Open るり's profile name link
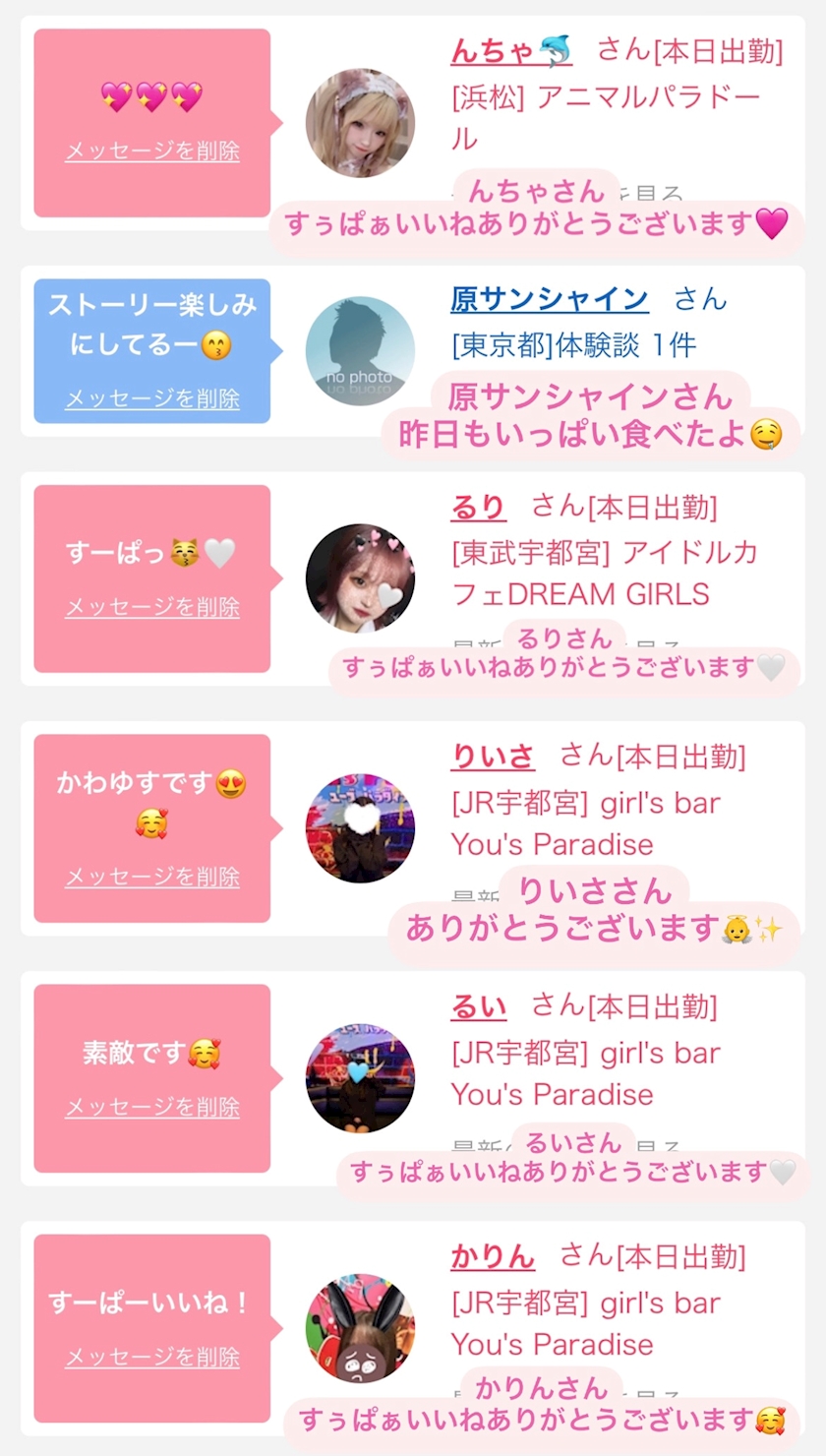This screenshot has height=1456, width=826. [x=479, y=508]
